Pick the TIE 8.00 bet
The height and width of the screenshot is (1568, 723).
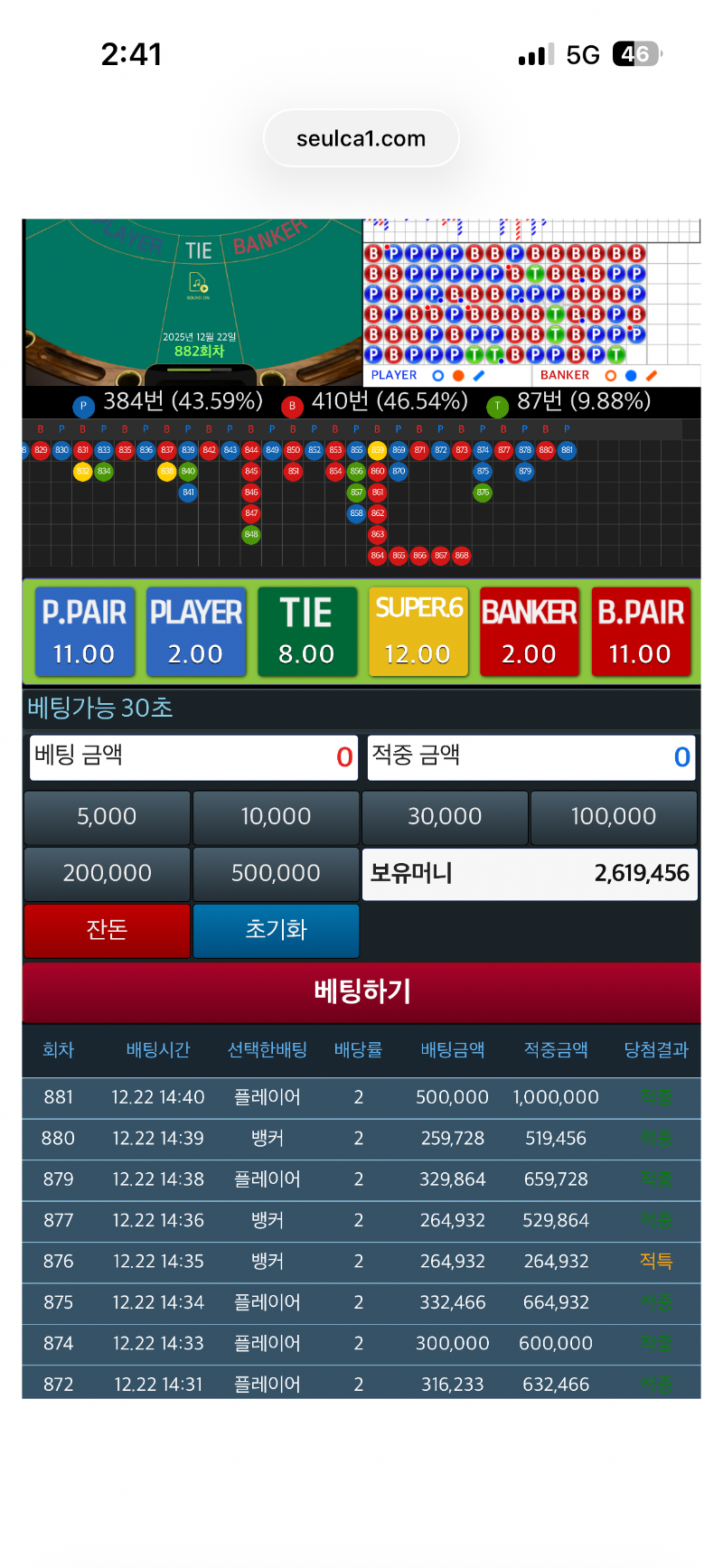[x=306, y=632]
